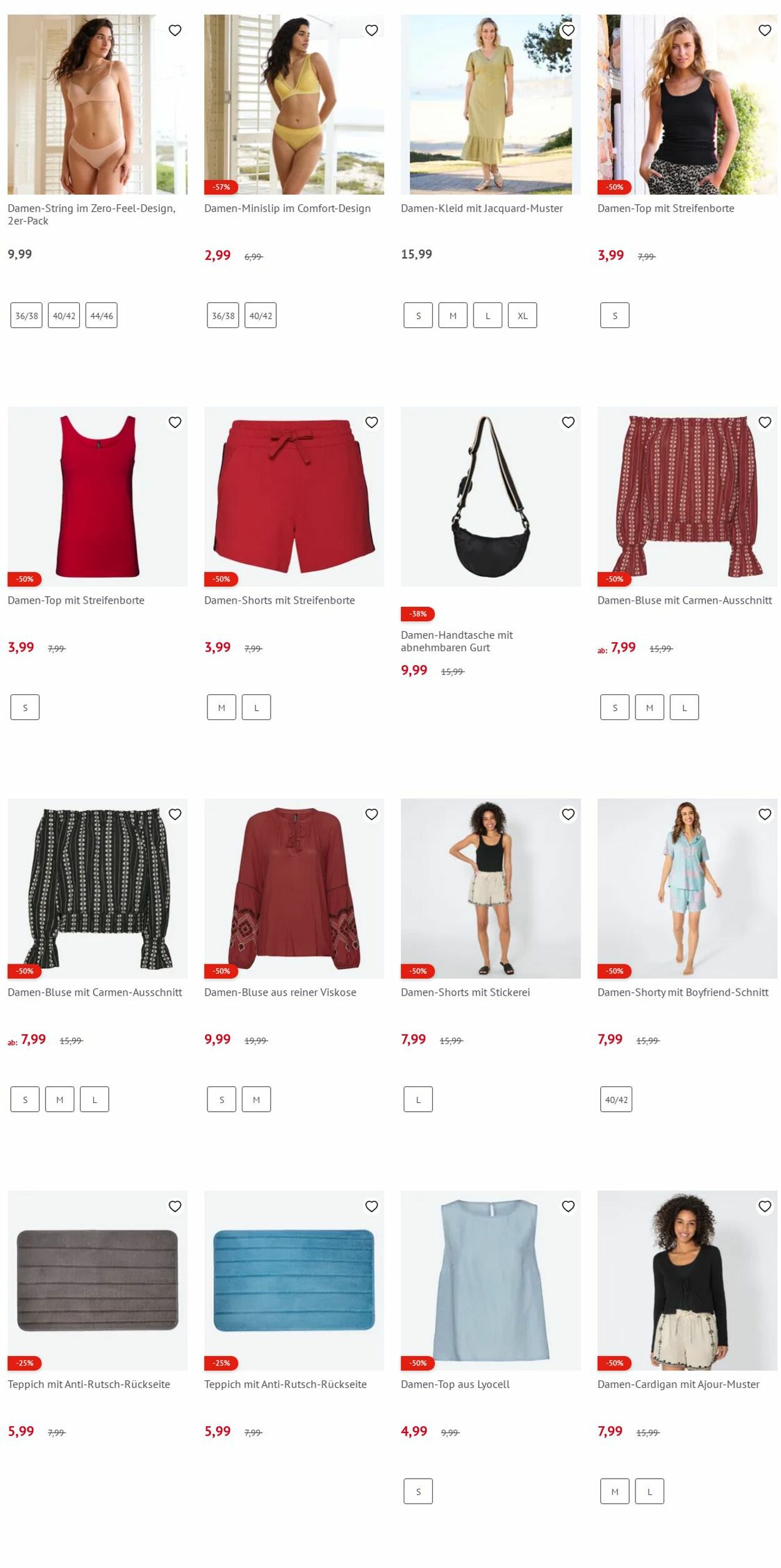Select size M for Damen-Cardigan mit Ajour-Muster
The image size is (781, 1568).
(x=615, y=1491)
